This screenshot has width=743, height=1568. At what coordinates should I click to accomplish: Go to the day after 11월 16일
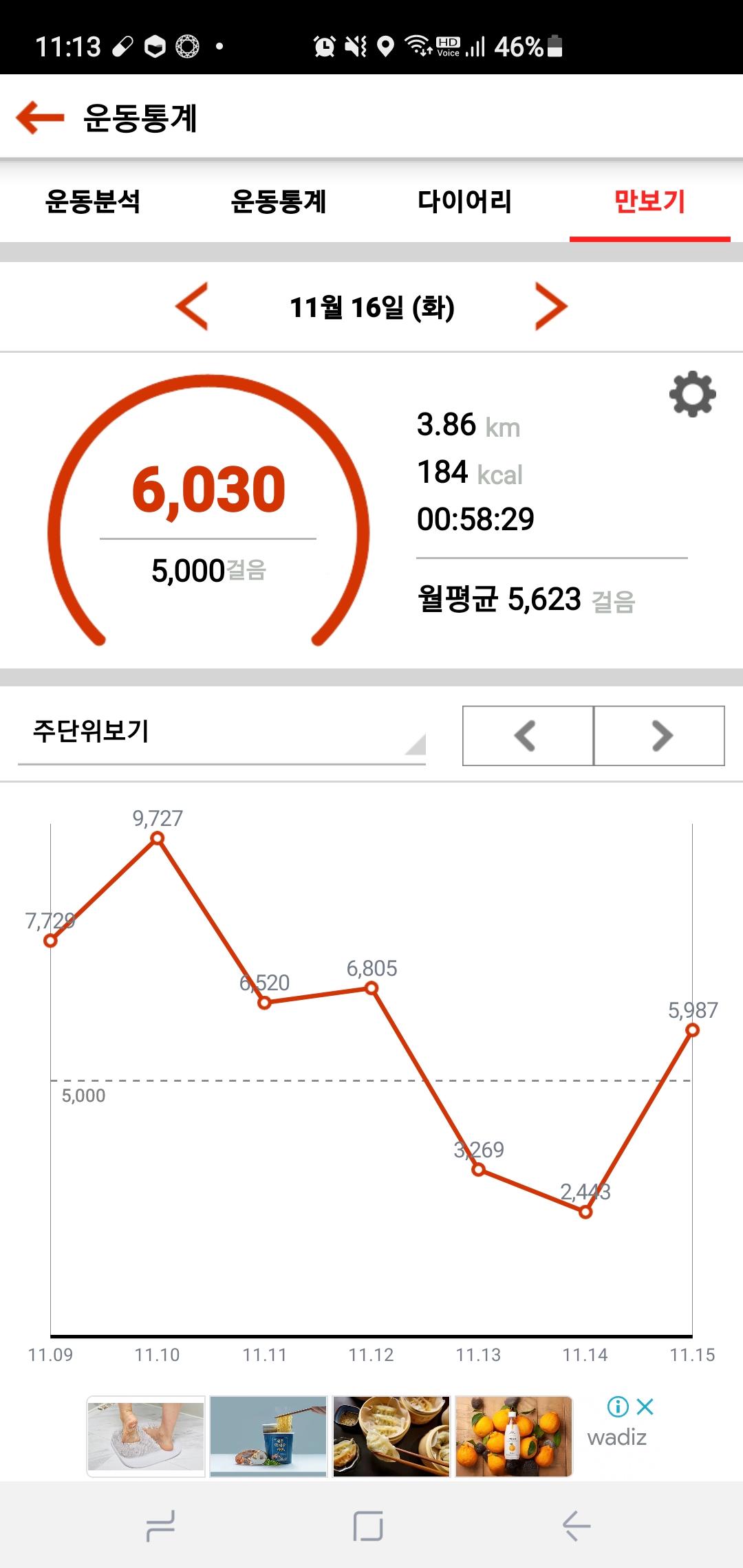coord(551,307)
